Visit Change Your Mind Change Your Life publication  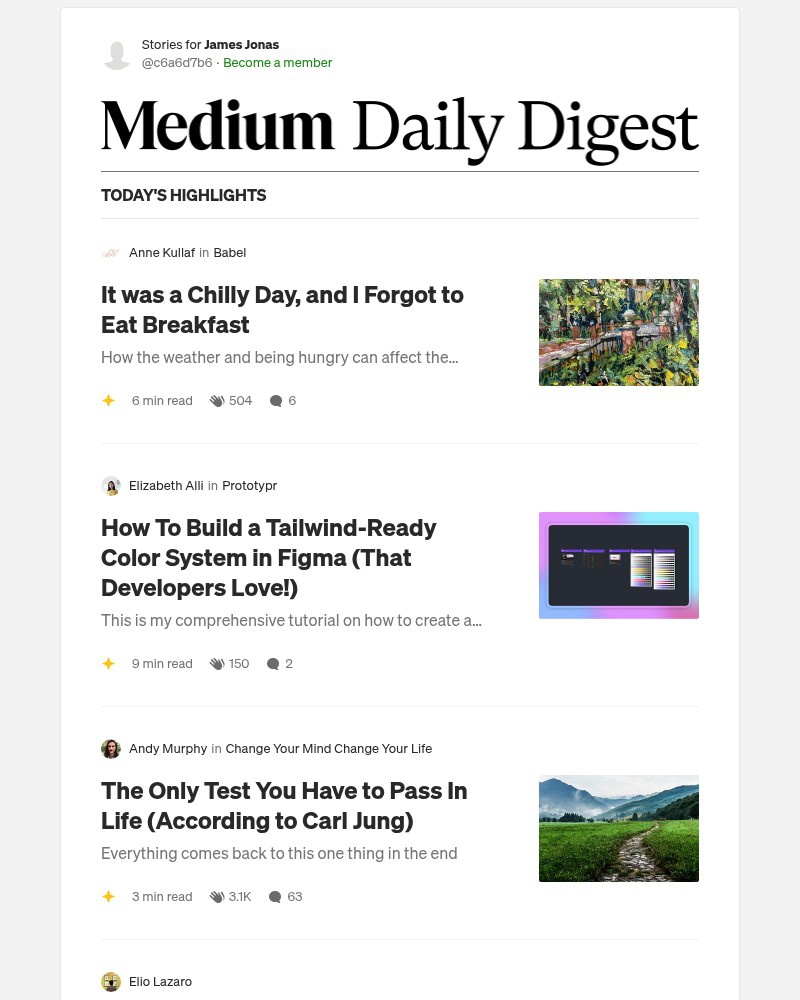[x=328, y=748]
